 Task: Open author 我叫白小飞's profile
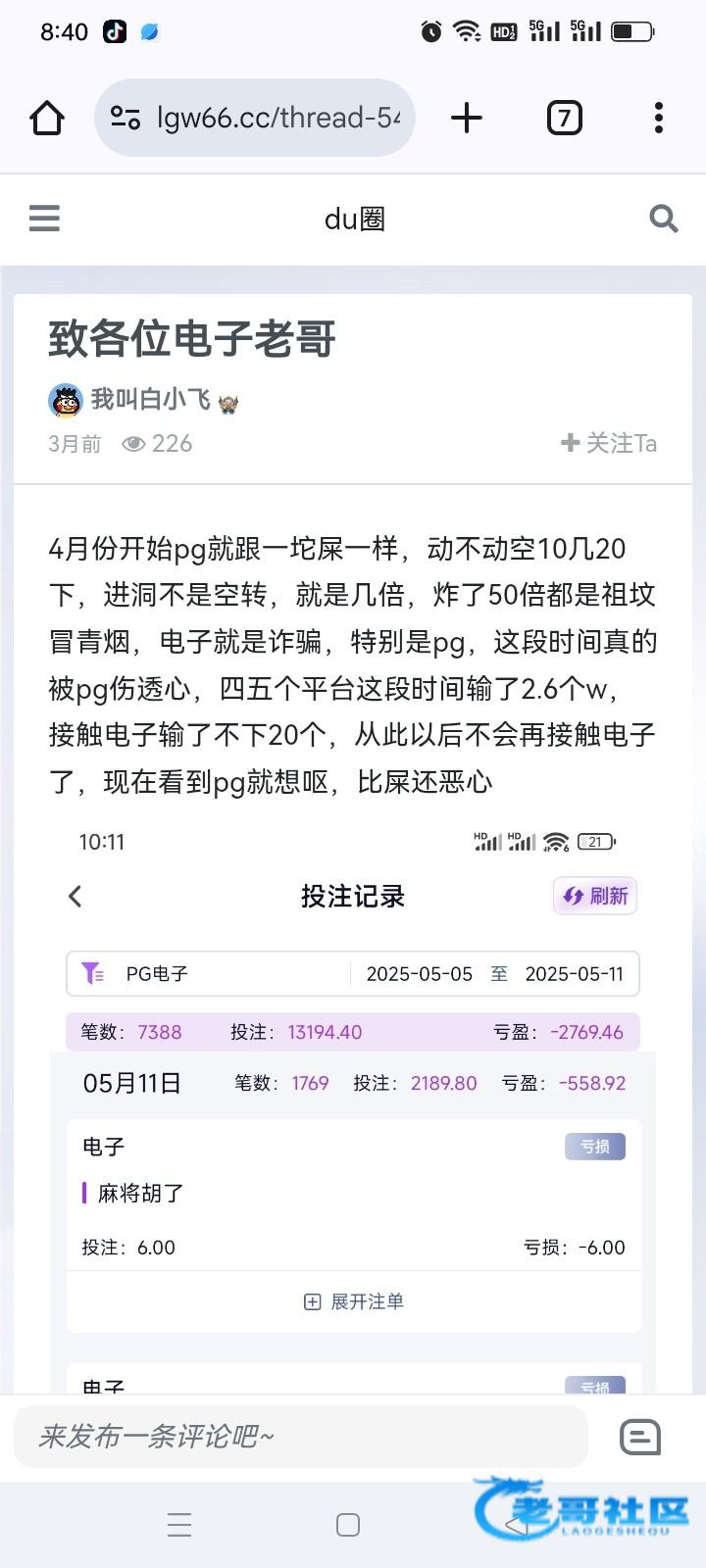coord(150,400)
